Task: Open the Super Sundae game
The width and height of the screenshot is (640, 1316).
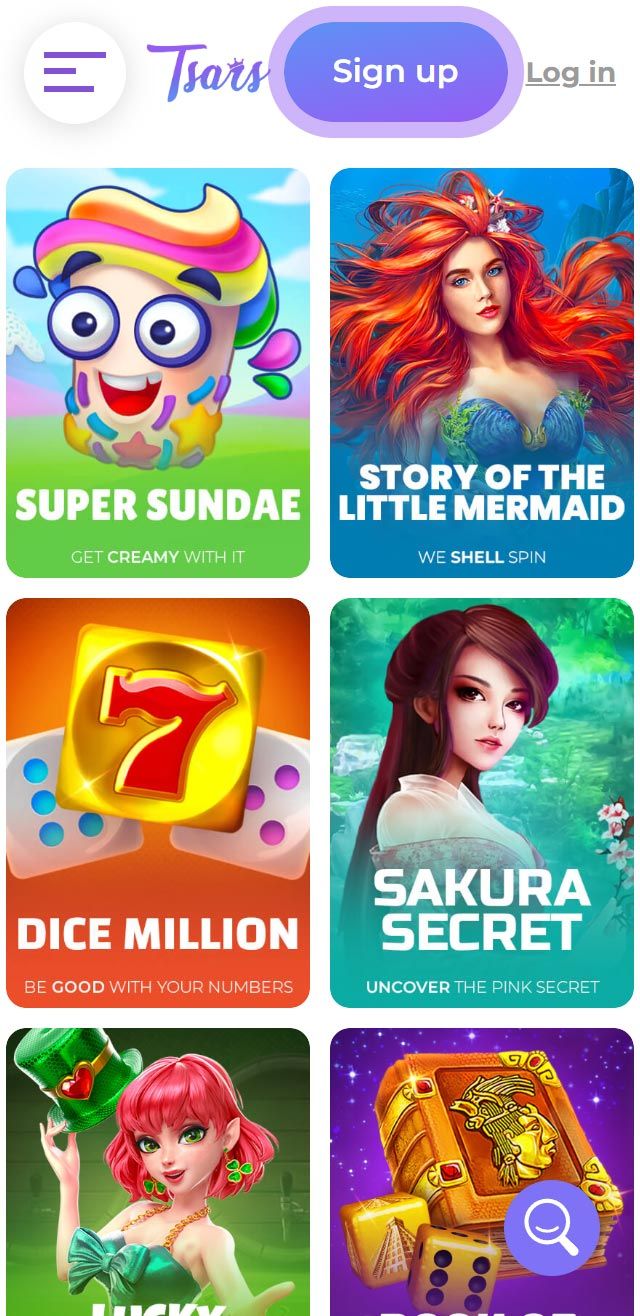Action: click(158, 372)
